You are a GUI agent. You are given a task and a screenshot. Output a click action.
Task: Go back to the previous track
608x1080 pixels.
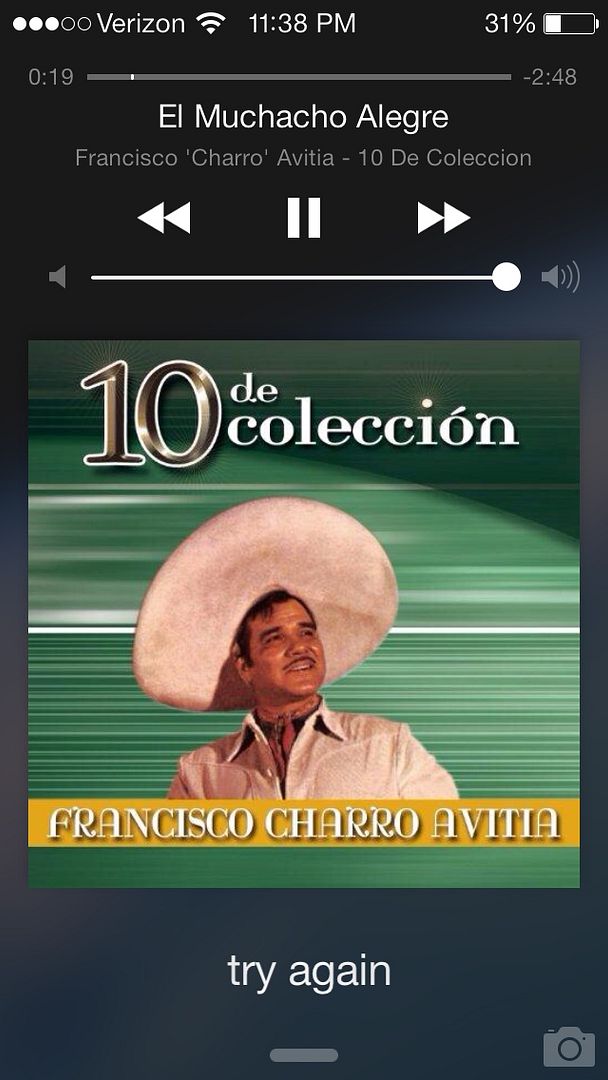click(164, 217)
